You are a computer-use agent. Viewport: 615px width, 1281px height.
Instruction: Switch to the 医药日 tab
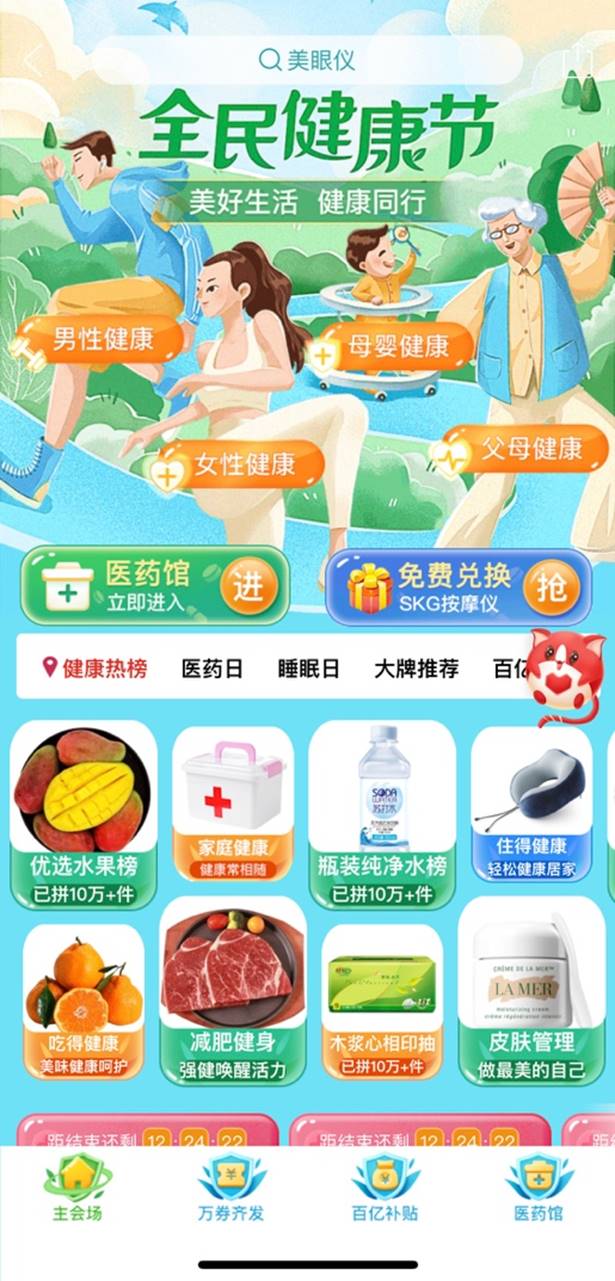coord(212,669)
